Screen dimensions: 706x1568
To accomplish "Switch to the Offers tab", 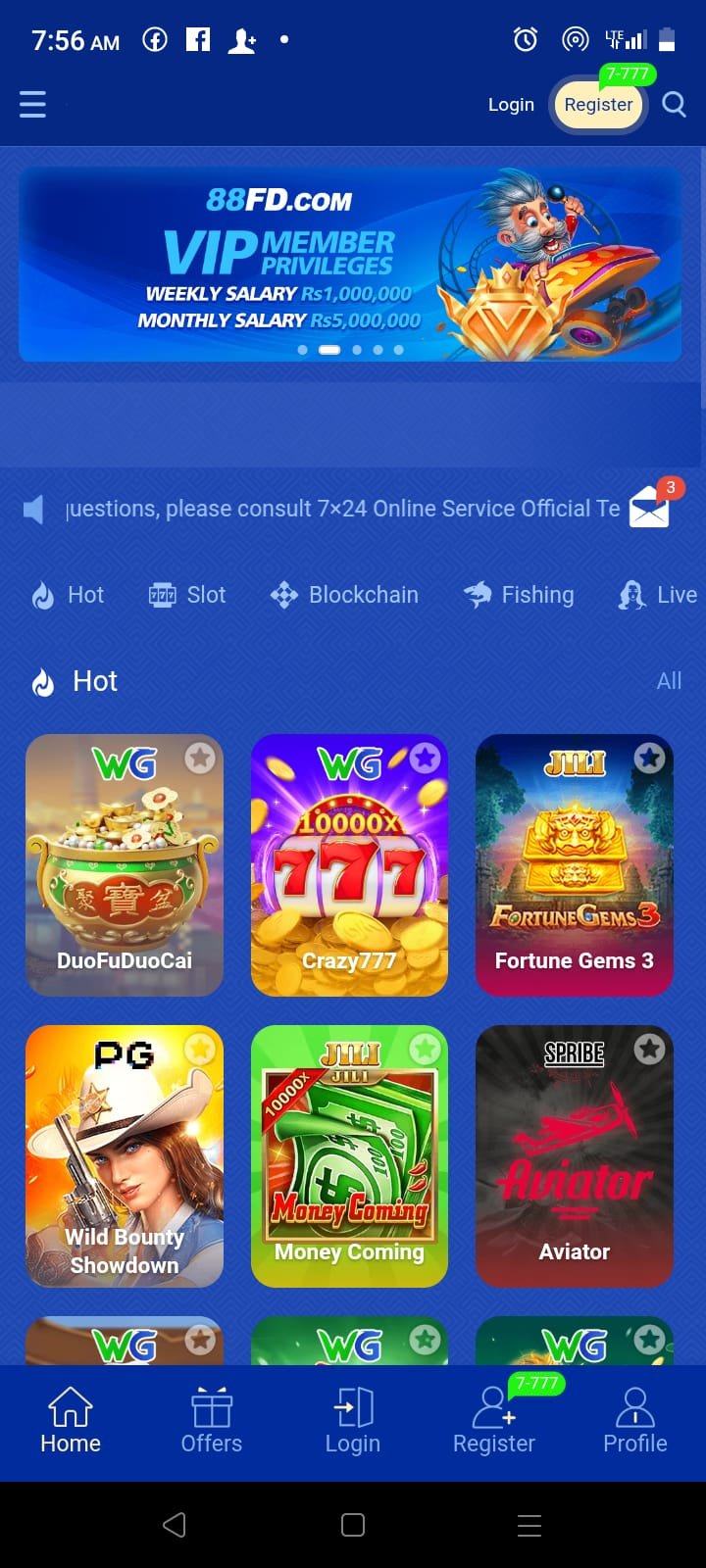I will [x=212, y=1421].
